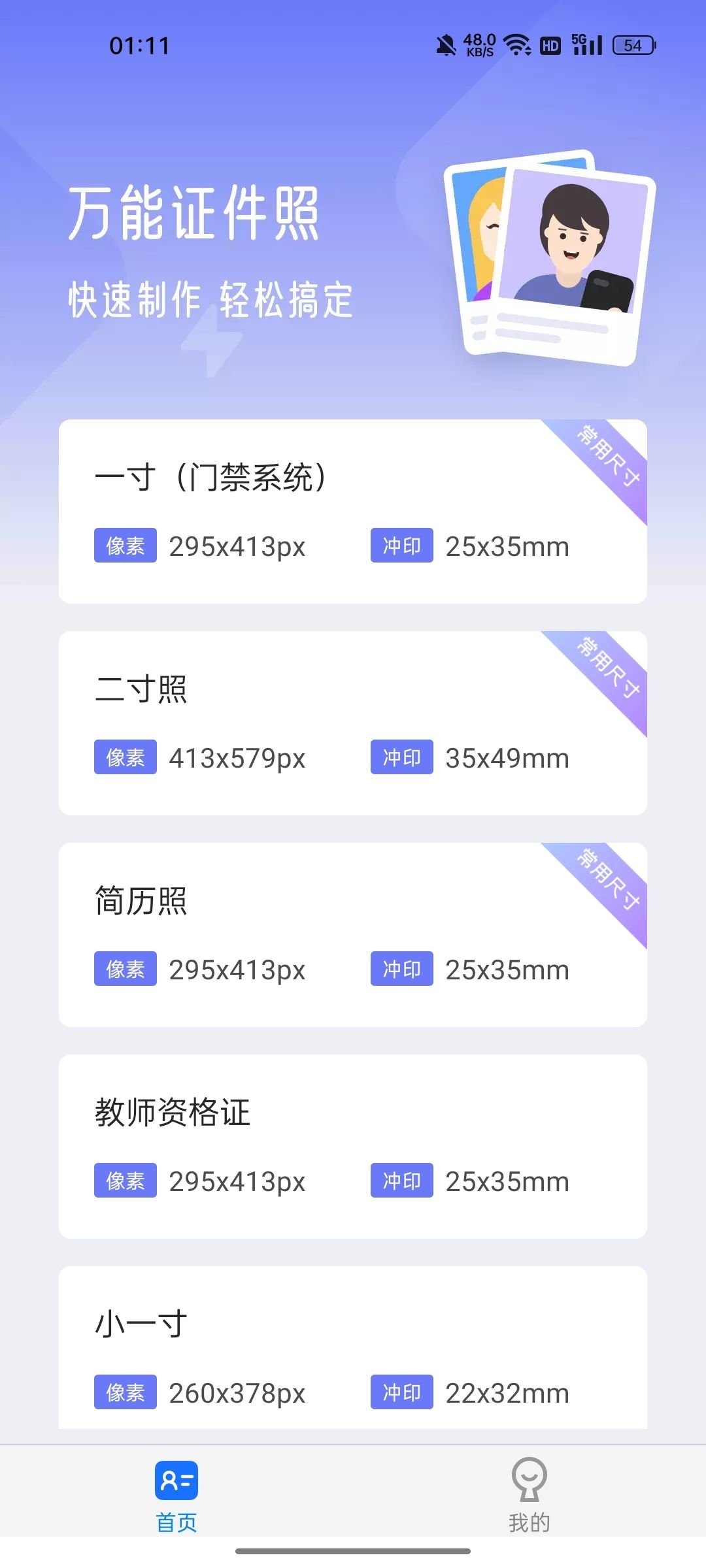Open the 一寸（门禁系统）photo size card

coord(353,511)
